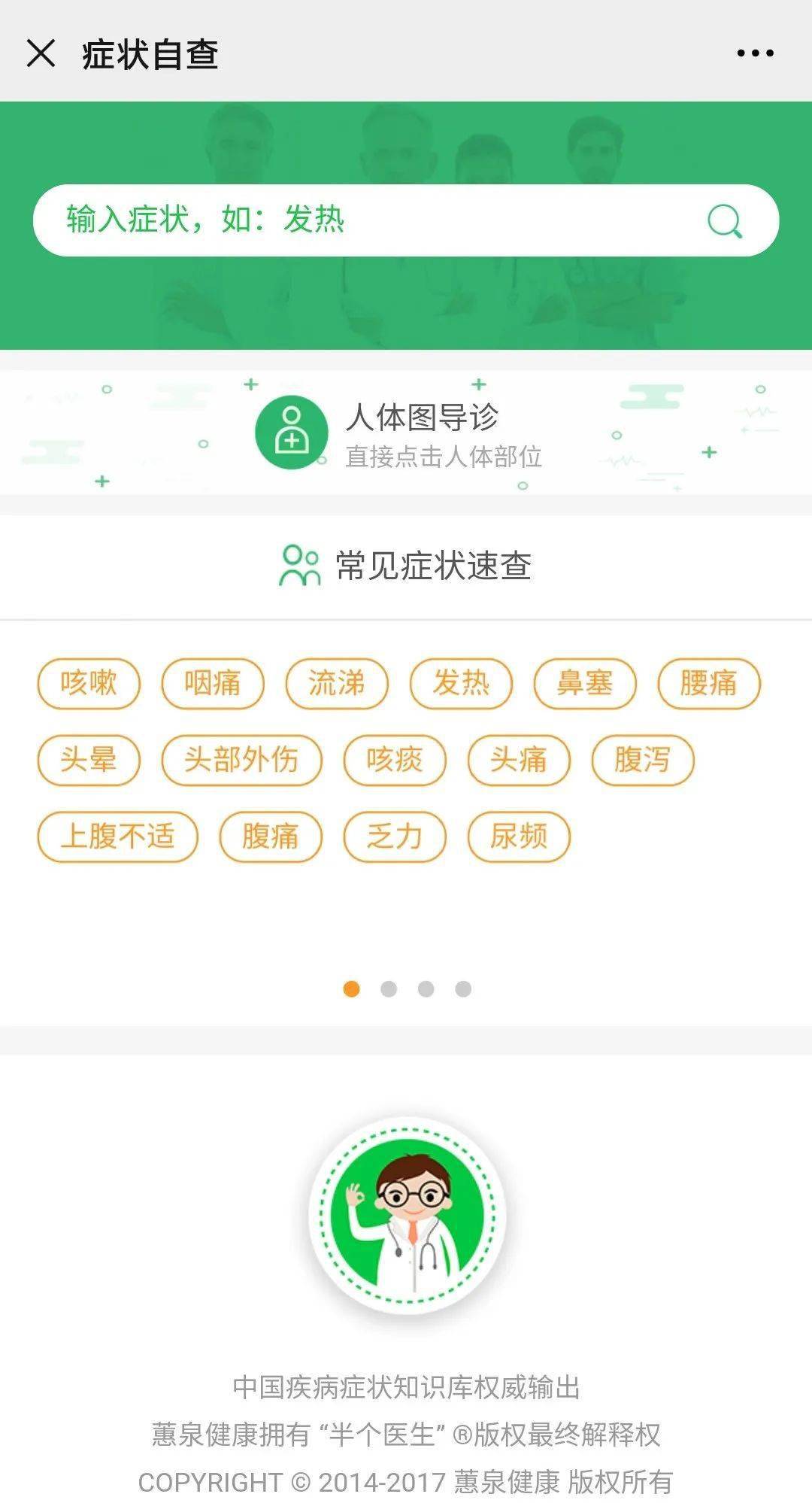Screen dimensions: 812x1503
Task: Choose the 流涕 symptom chip
Action: [x=337, y=684]
